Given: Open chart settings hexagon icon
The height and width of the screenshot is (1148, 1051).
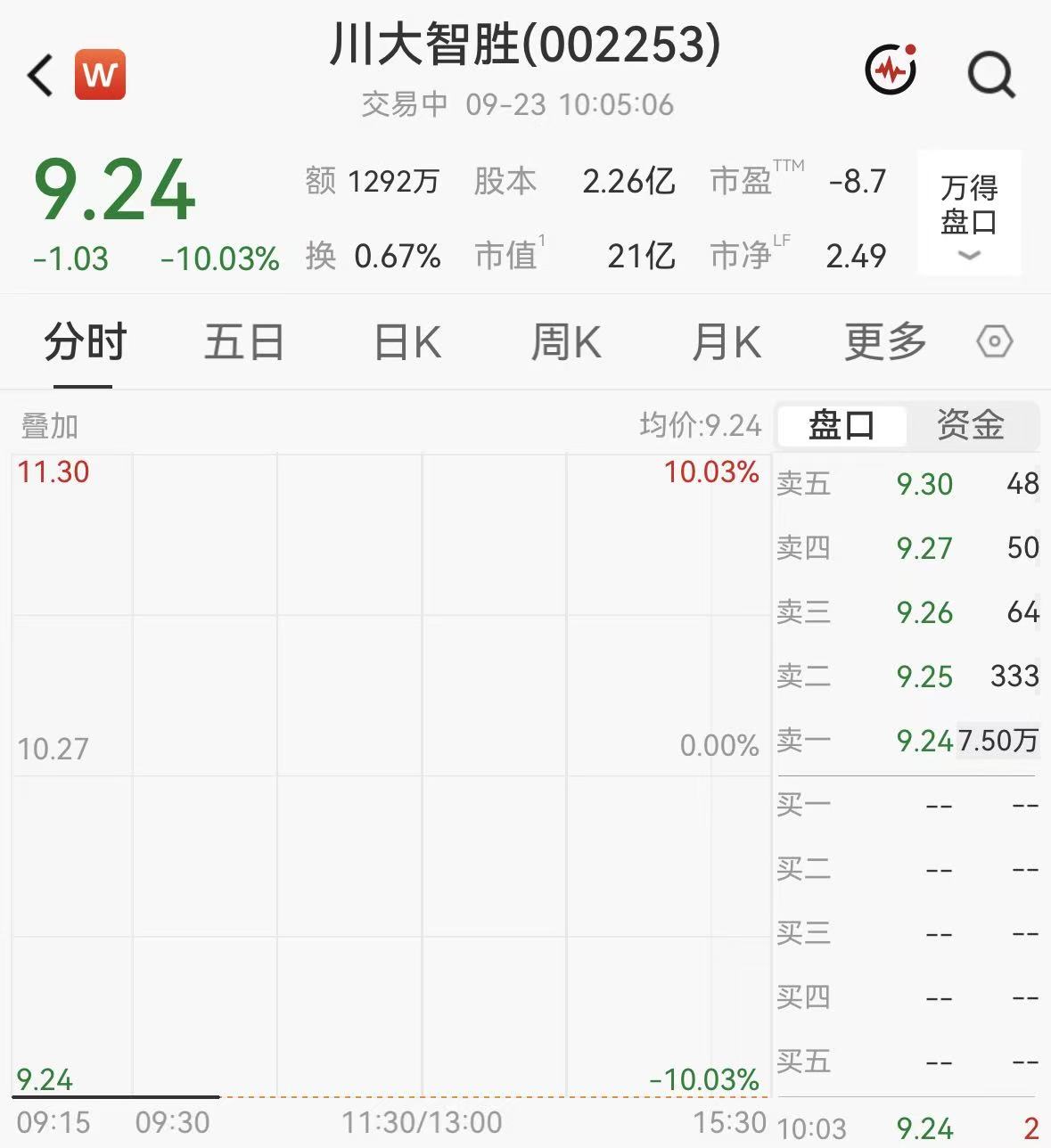Looking at the screenshot, I should [995, 342].
